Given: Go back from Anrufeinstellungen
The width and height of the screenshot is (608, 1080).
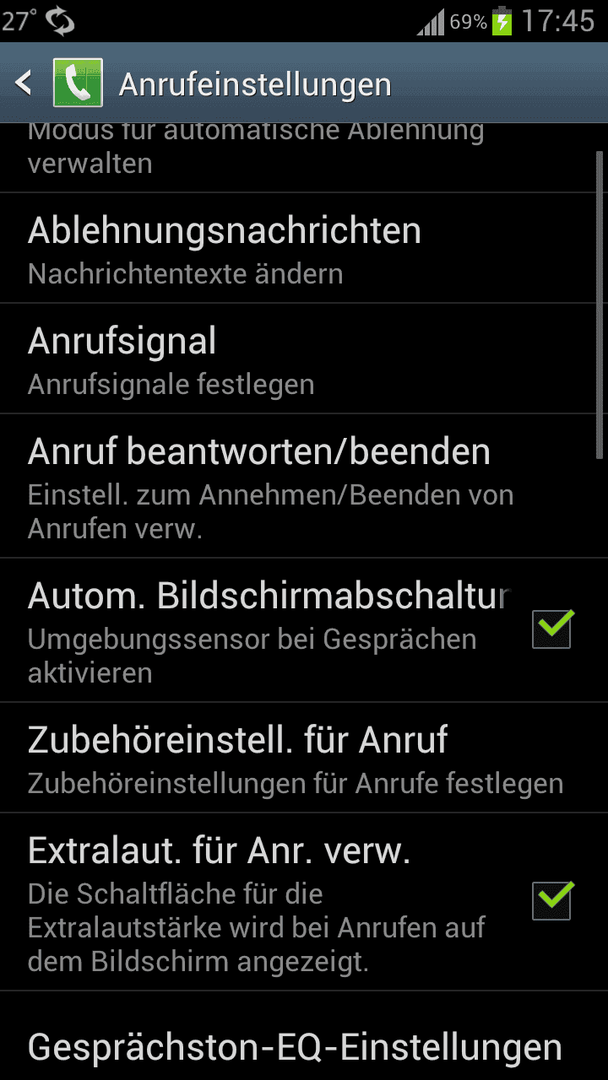Looking at the screenshot, I should coord(23,83).
